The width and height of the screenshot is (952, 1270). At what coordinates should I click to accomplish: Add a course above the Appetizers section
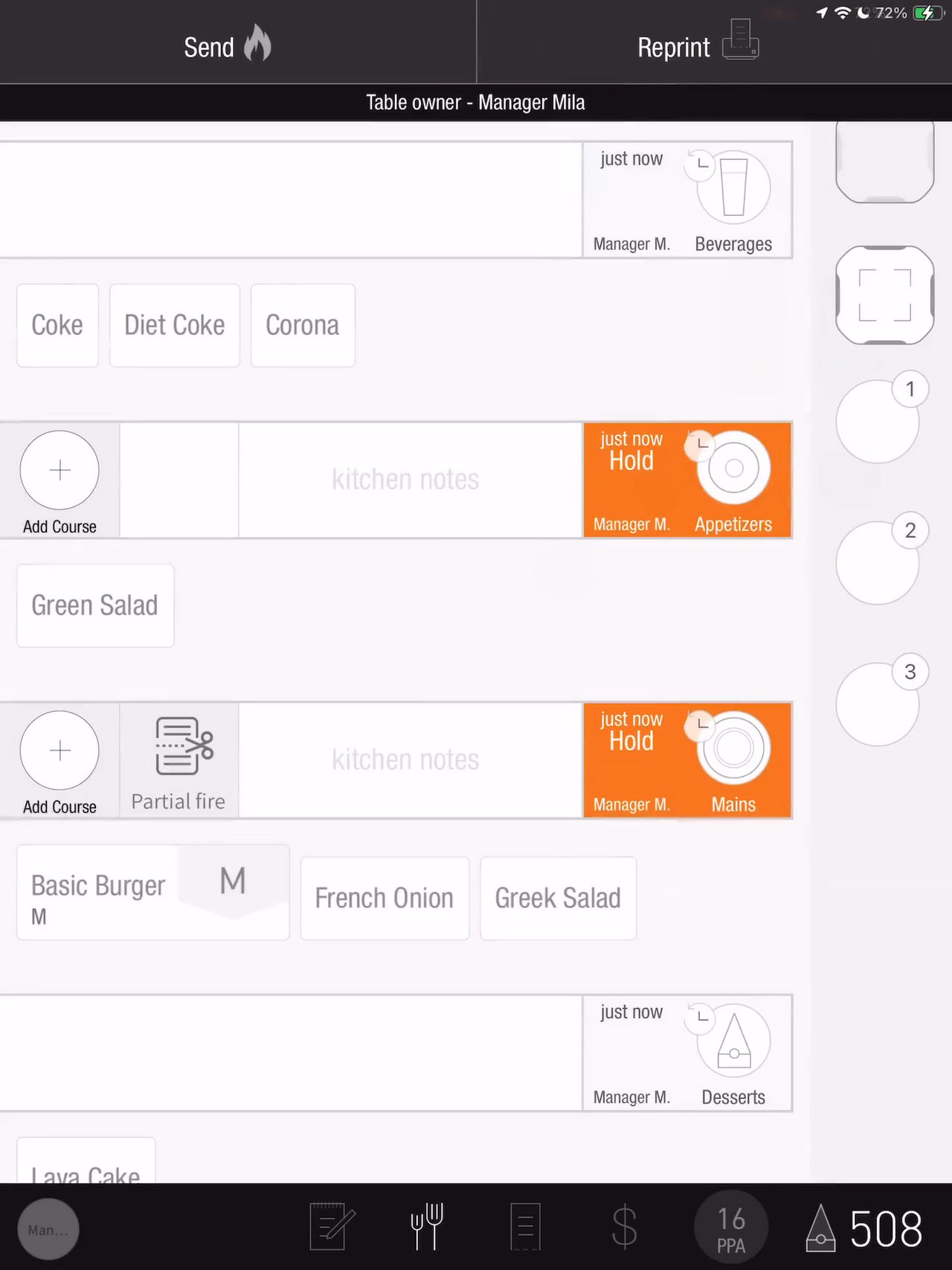pos(59,480)
